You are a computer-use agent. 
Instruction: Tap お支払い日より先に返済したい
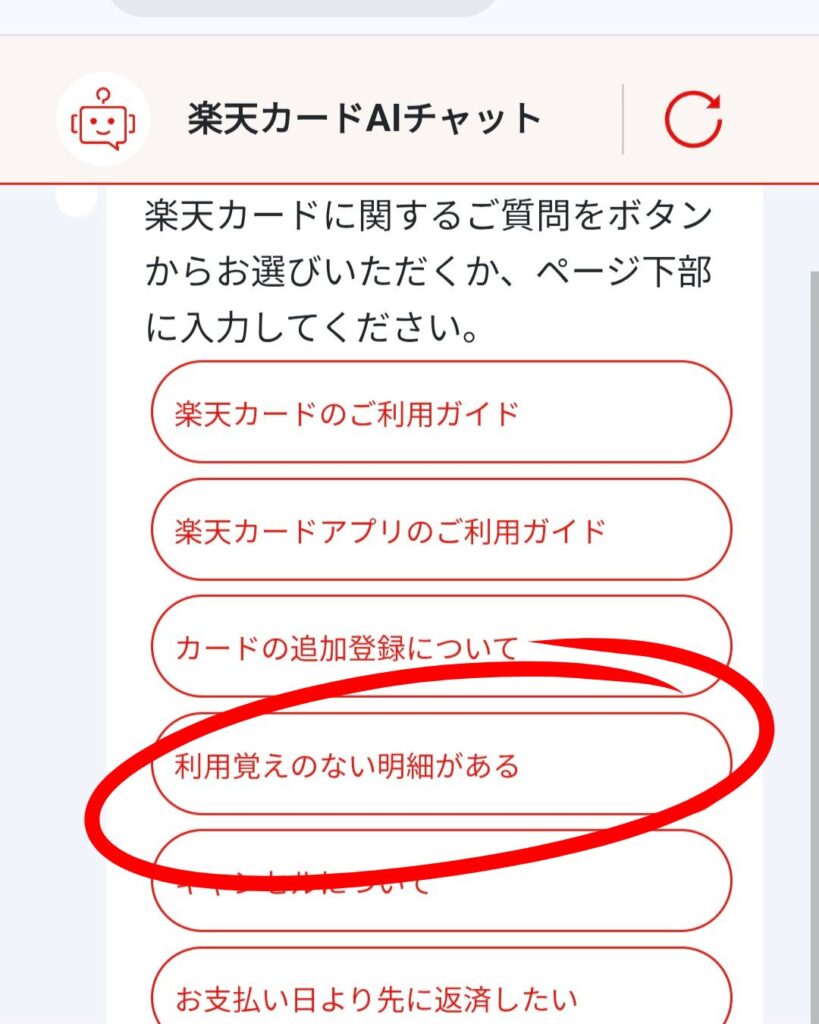pyautogui.click(x=441, y=998)
